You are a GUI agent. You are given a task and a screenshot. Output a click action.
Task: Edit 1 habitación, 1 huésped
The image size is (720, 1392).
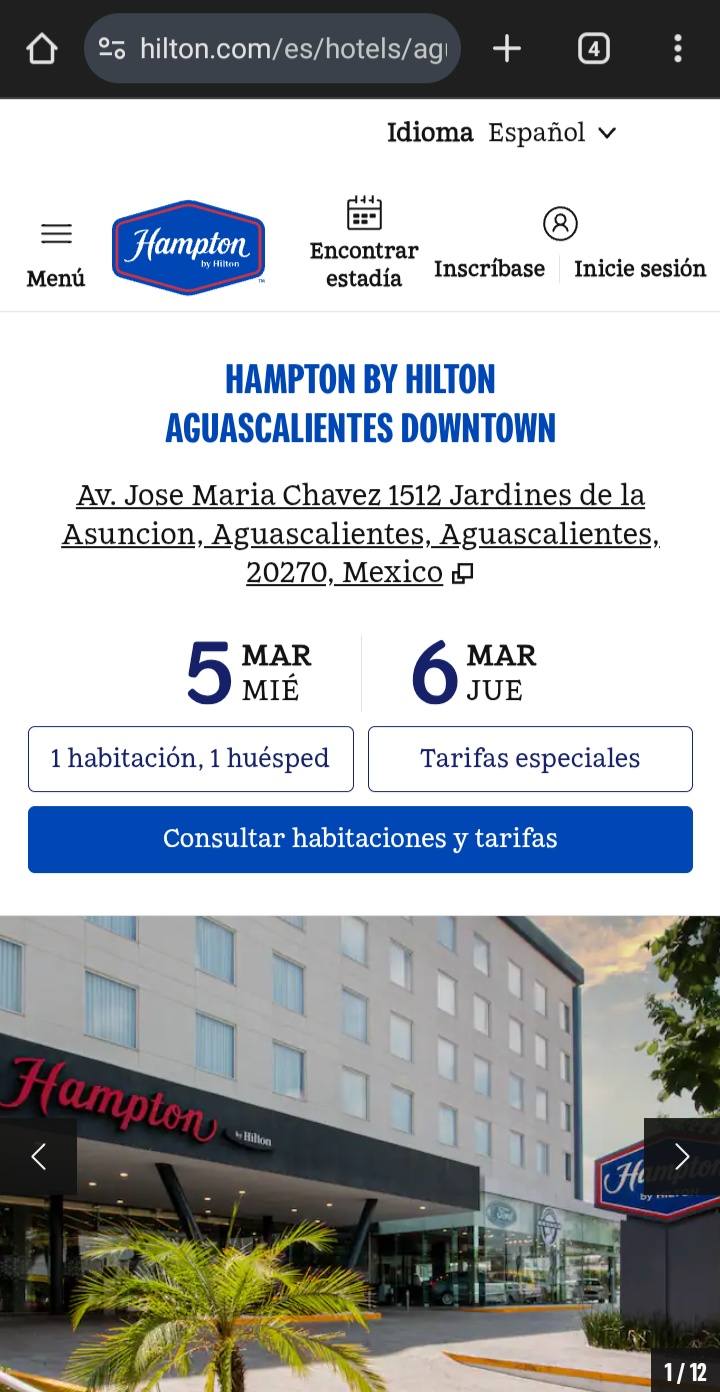tap(190, 759)
